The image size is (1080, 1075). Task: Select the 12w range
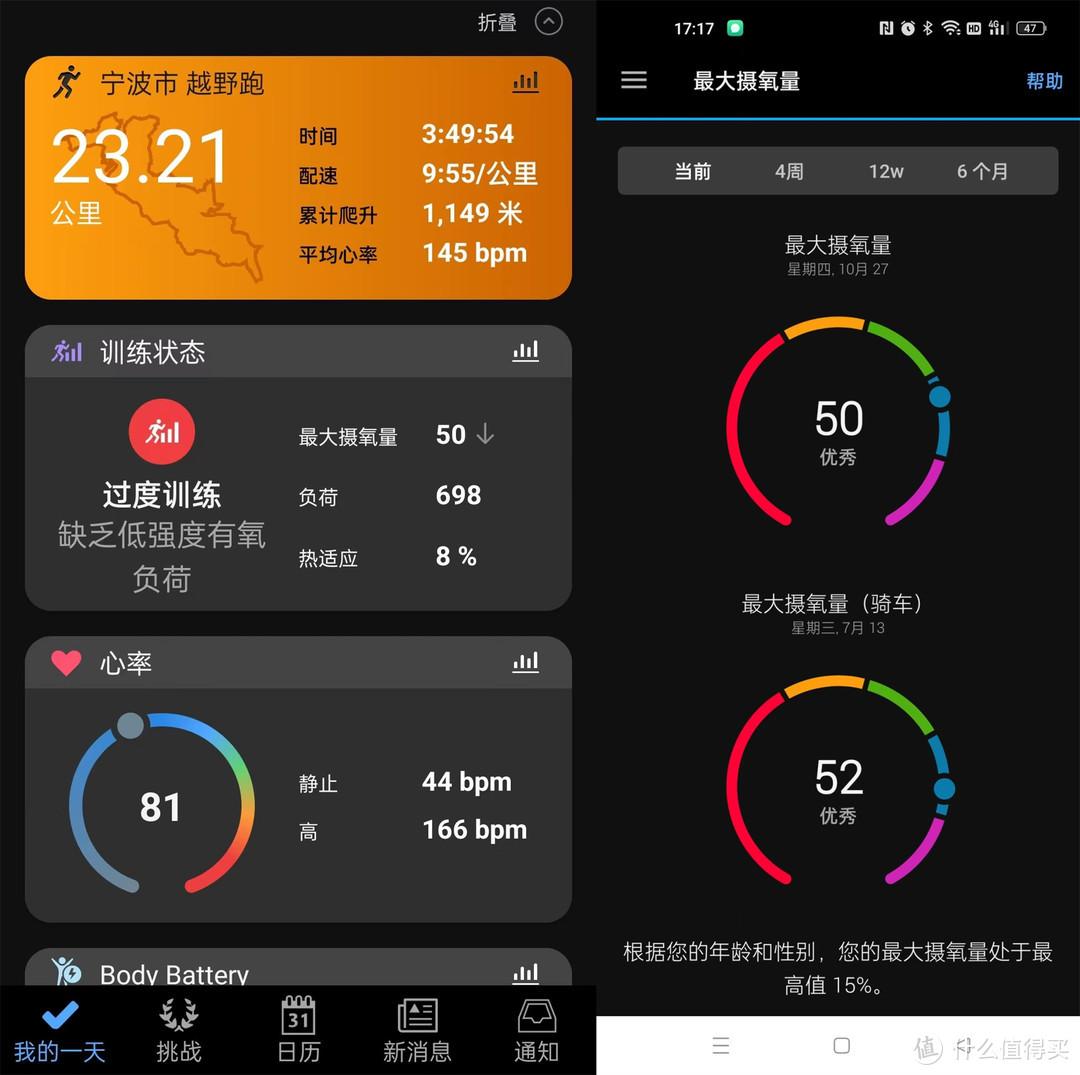[x=886, y=171]
